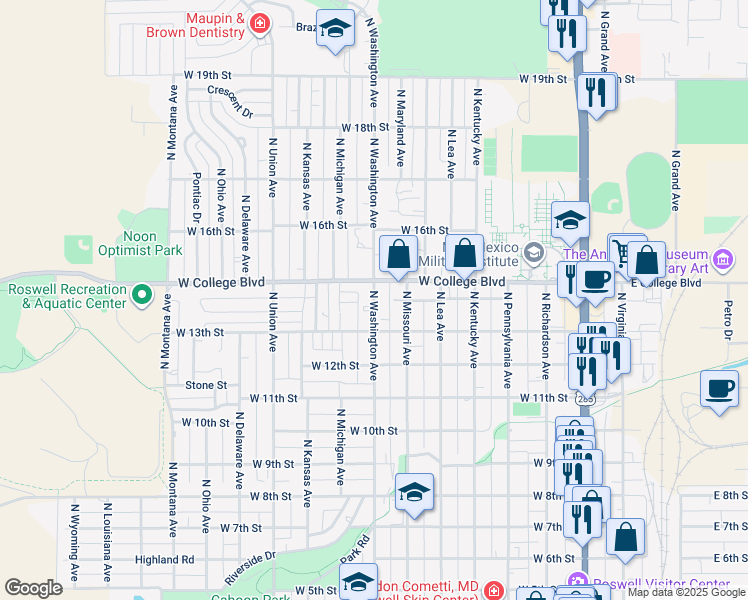Select the museum pin on E College Blvd
Image resolution: width=748 pixels, height=600 pixels.
coord(723,260)
